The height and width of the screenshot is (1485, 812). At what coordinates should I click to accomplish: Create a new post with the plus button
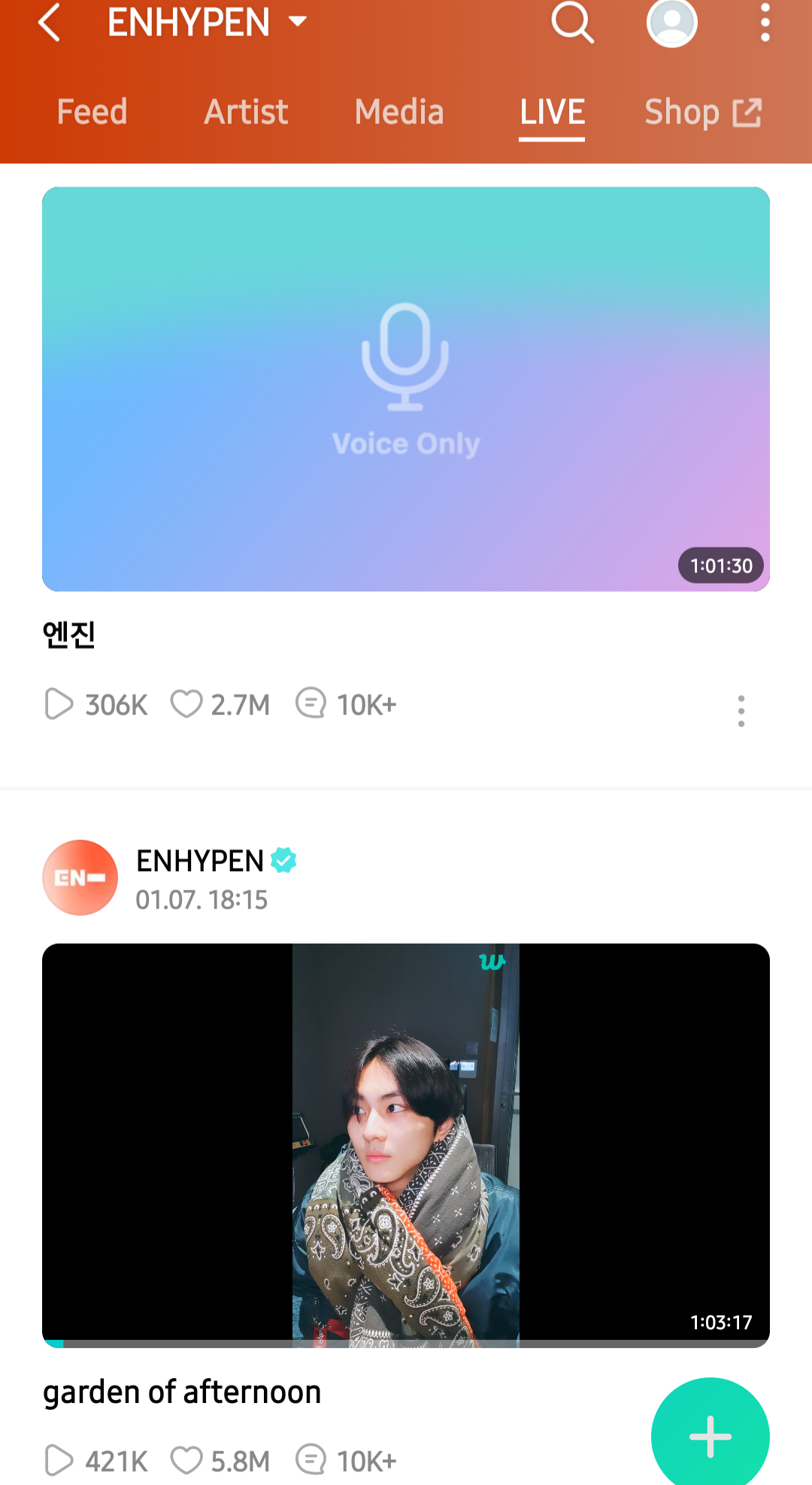pos(710,1436)
